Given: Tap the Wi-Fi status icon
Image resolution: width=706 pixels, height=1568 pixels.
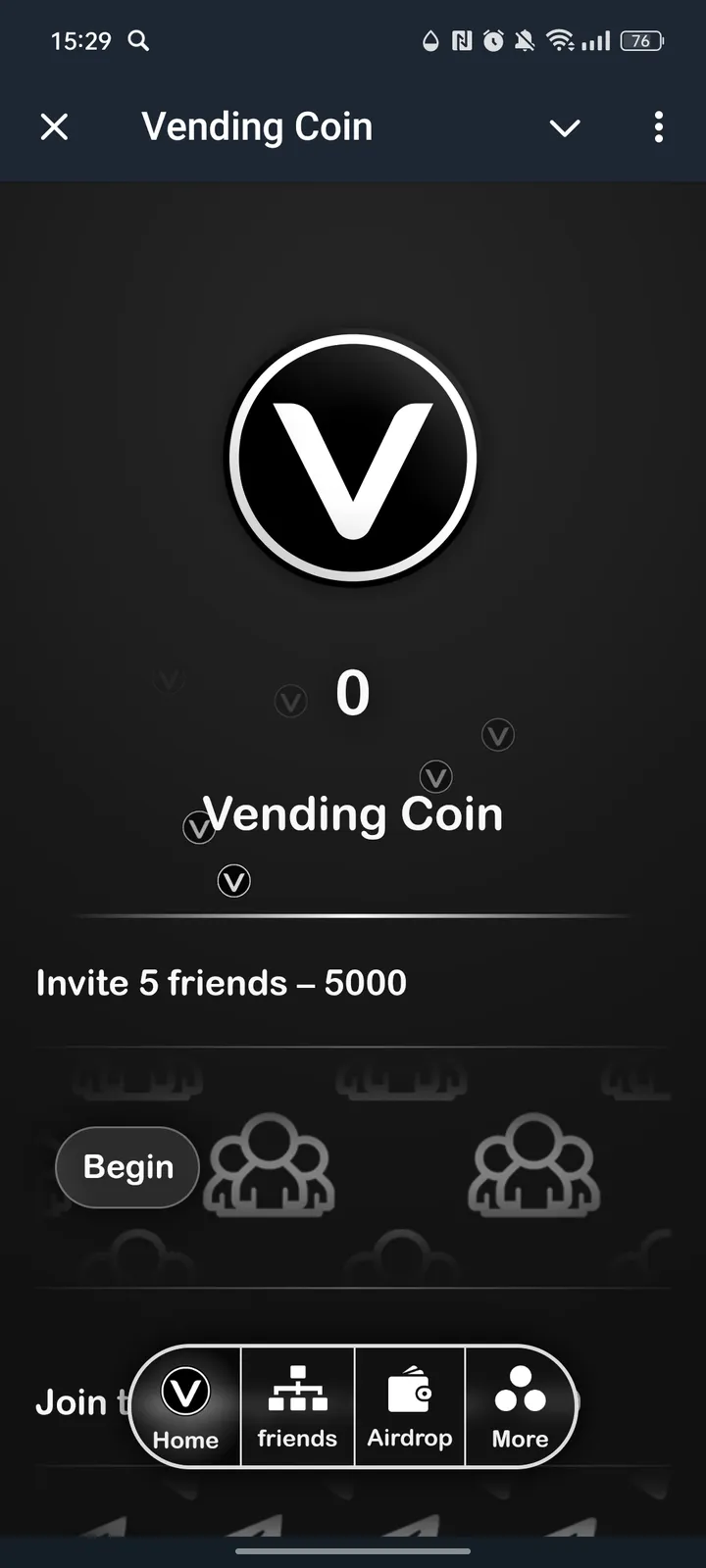Looking at the screenshot, I should click(562, 40).
